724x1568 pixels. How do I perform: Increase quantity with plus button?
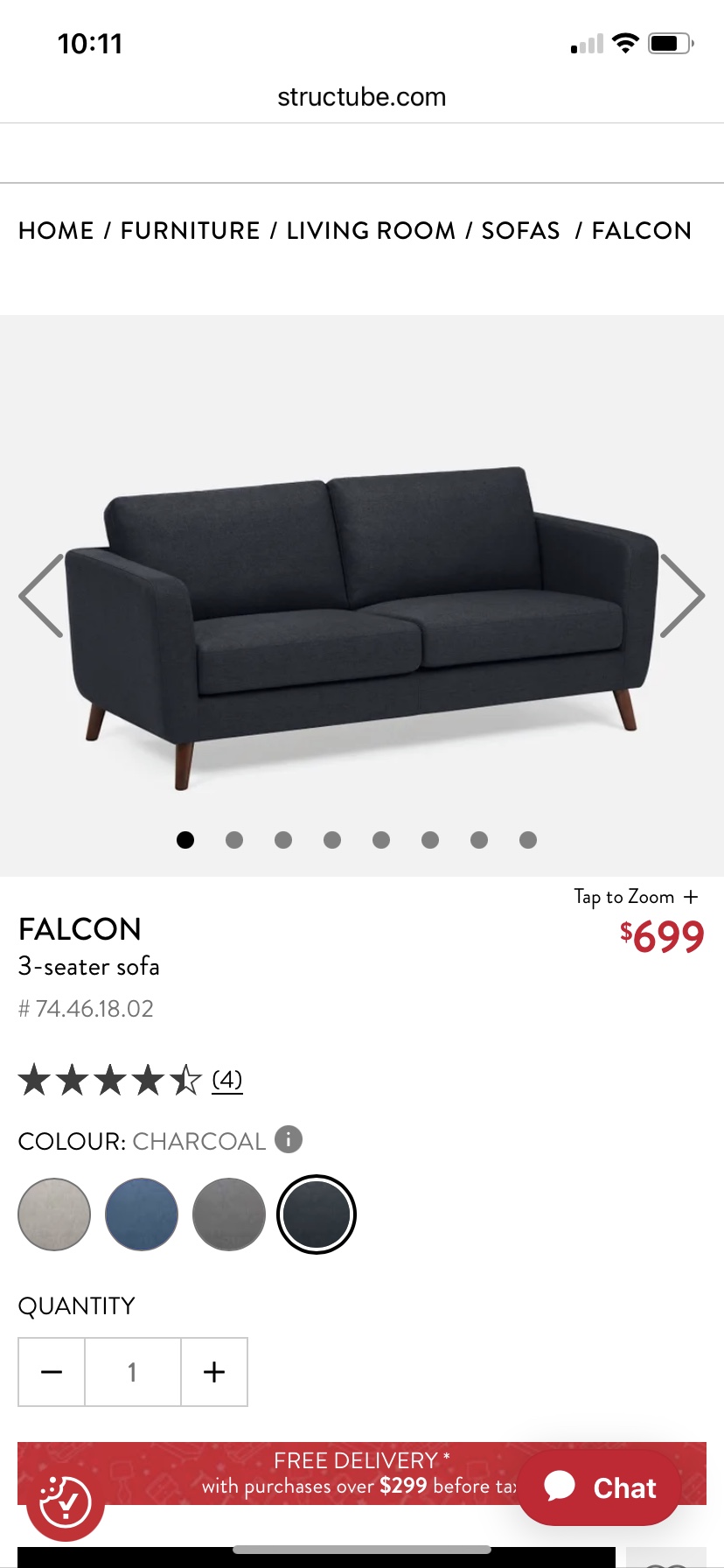click(x=214, y=1372)
